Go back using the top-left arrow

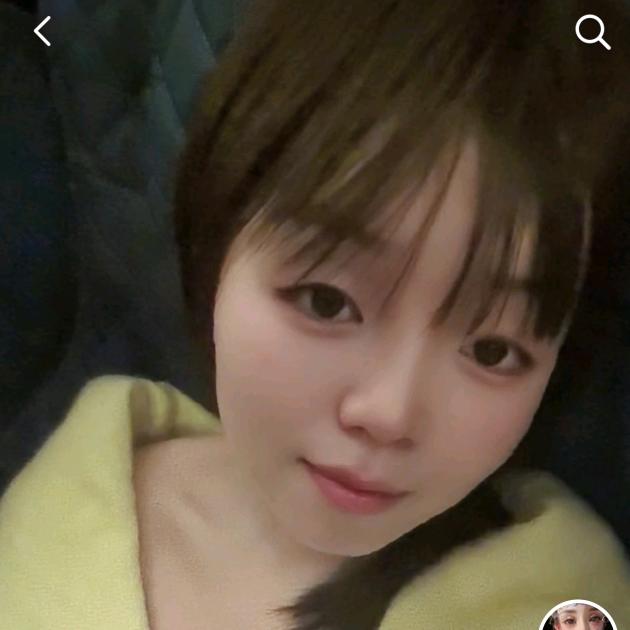(42, 32)
